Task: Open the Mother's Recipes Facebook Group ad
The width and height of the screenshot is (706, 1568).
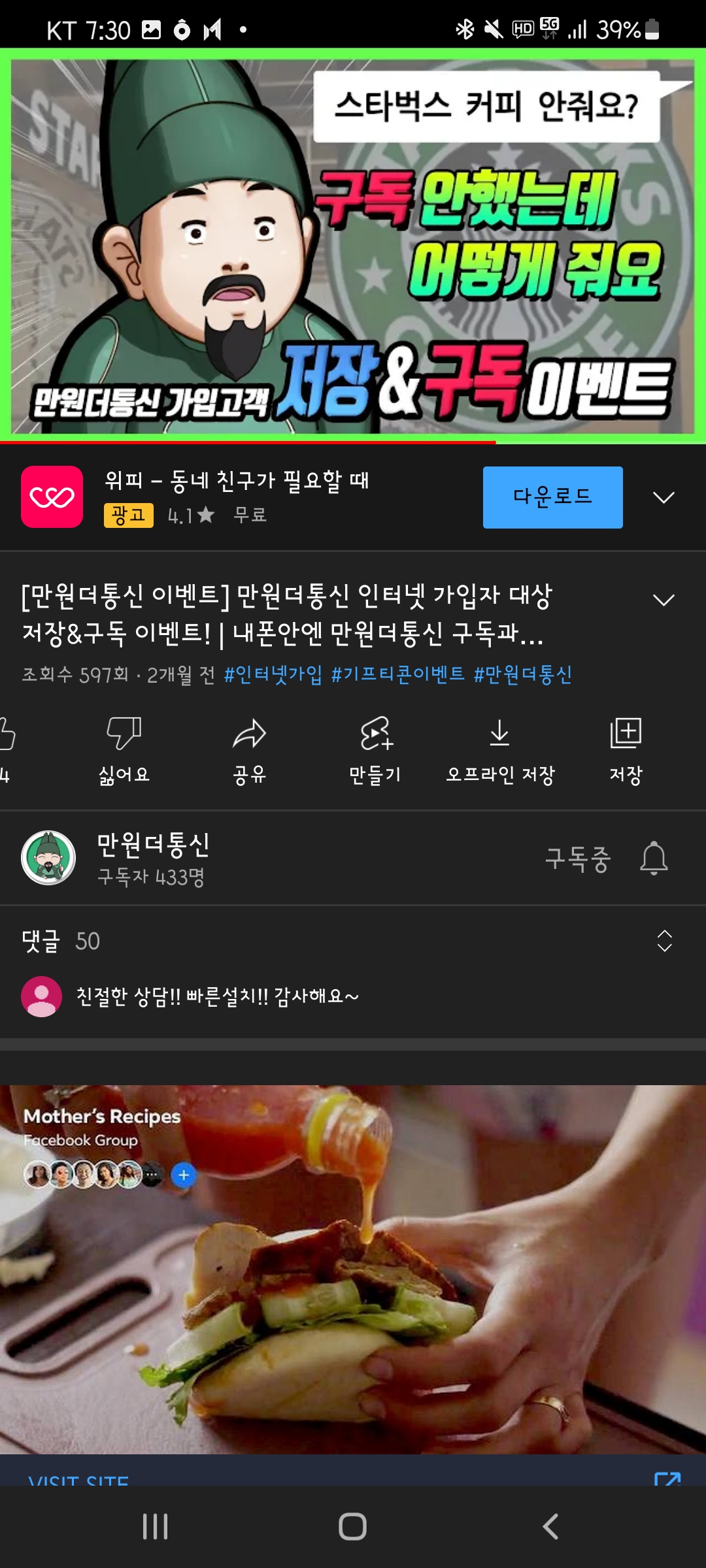Action: click(353, 1267)
